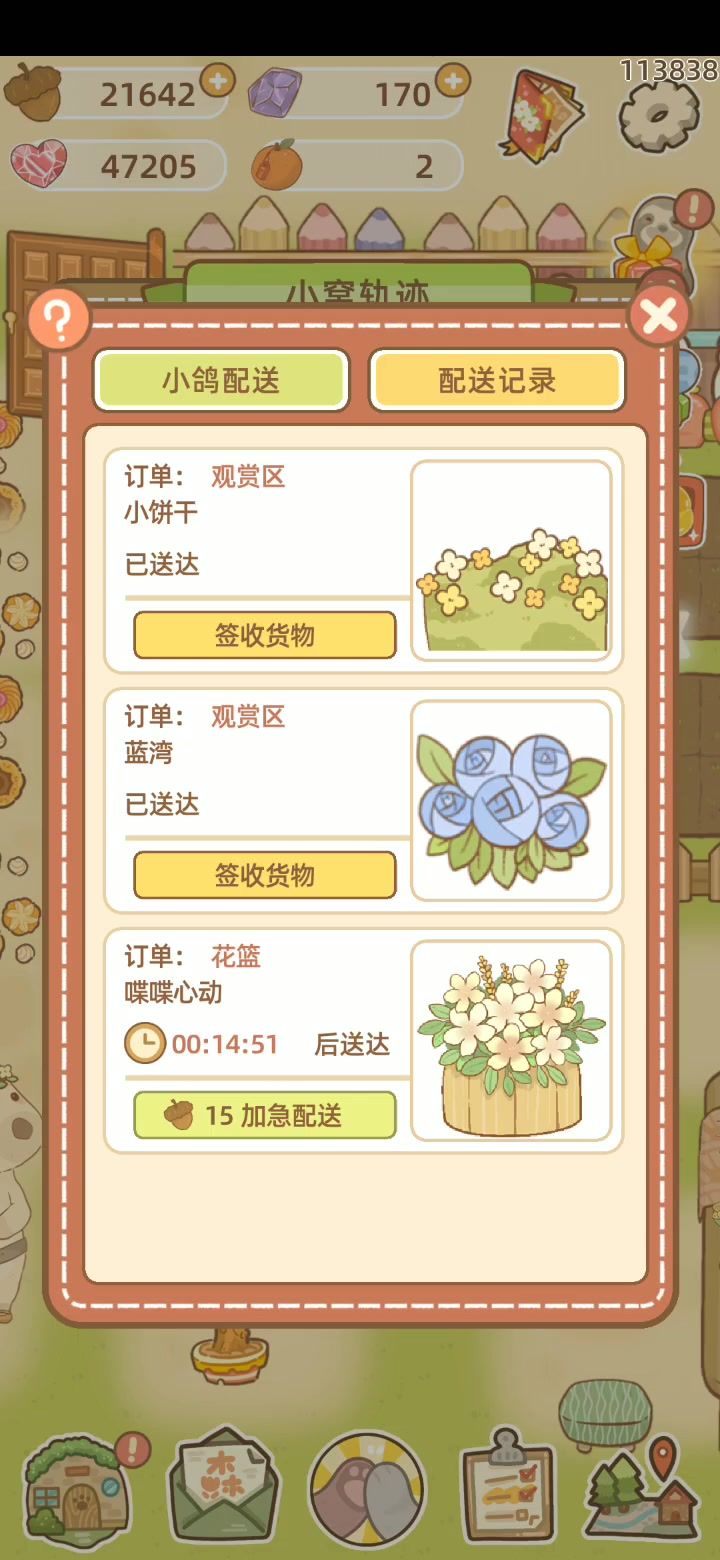Switch to 配送记录 tab
This screenshot has height=1560, width=720.
tap(497, 380)
